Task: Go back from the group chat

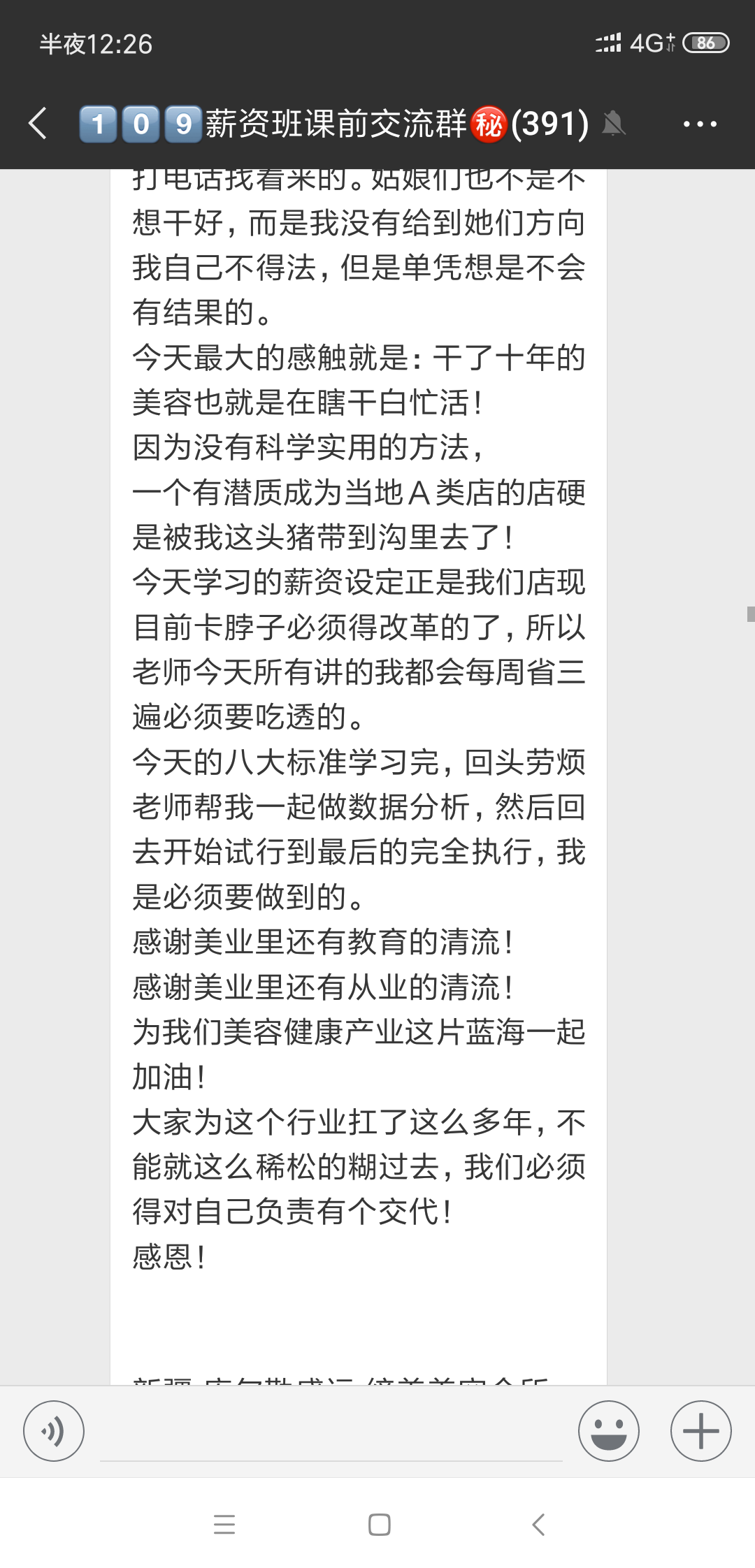Action: tap(38, 124)
